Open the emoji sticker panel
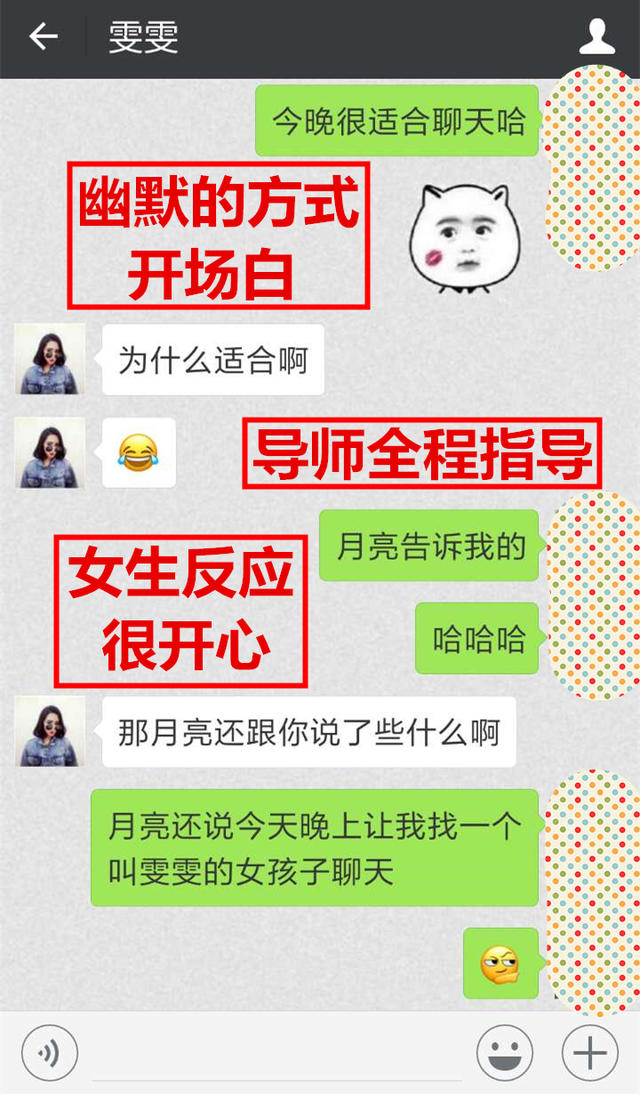Image resolution: width=640 pixels, height=1095 pixels. [504, 1053]
